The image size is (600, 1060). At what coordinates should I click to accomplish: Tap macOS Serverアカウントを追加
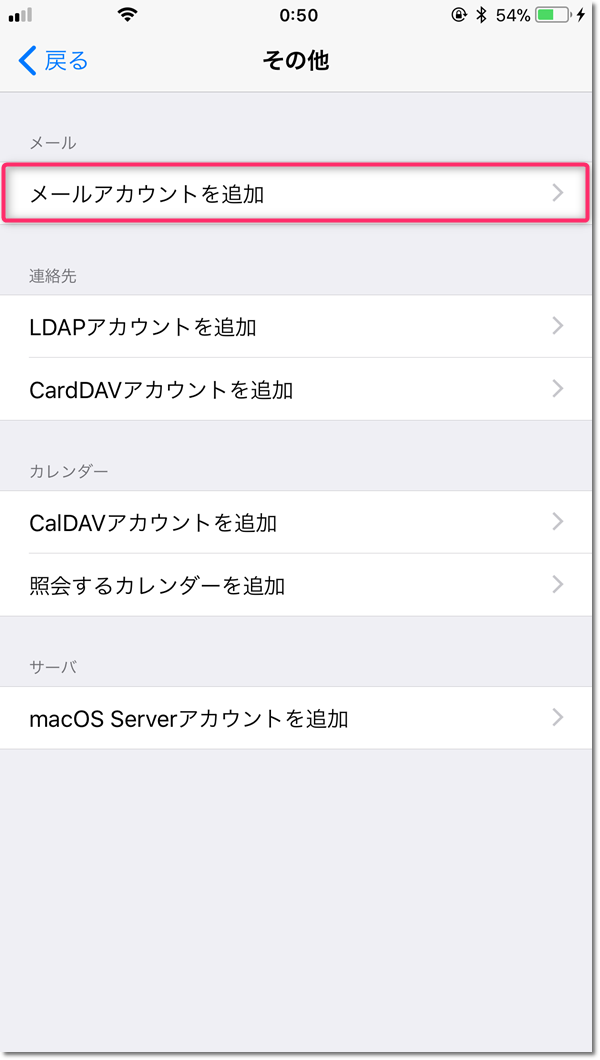[296, 718]
